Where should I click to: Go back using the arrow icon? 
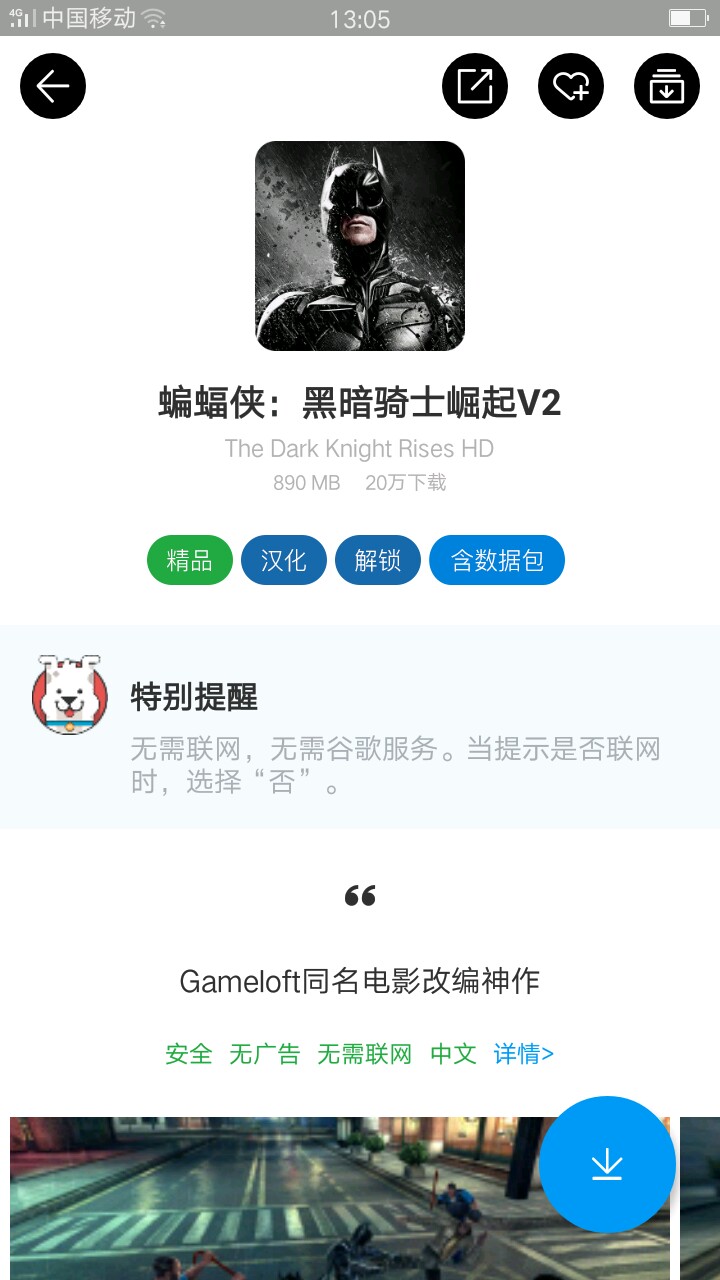coord(53,86)
